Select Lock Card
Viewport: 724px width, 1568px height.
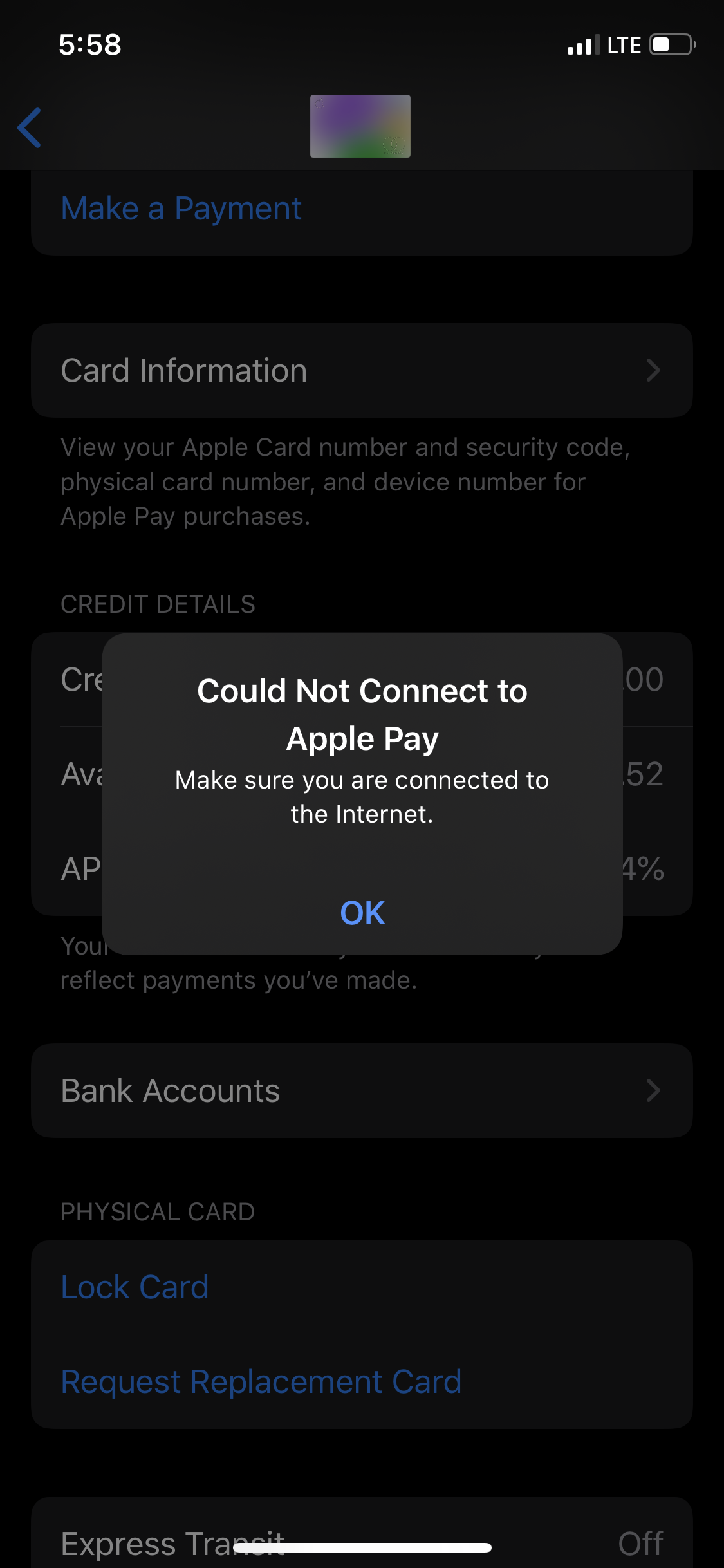click(x=135, y=1287)
